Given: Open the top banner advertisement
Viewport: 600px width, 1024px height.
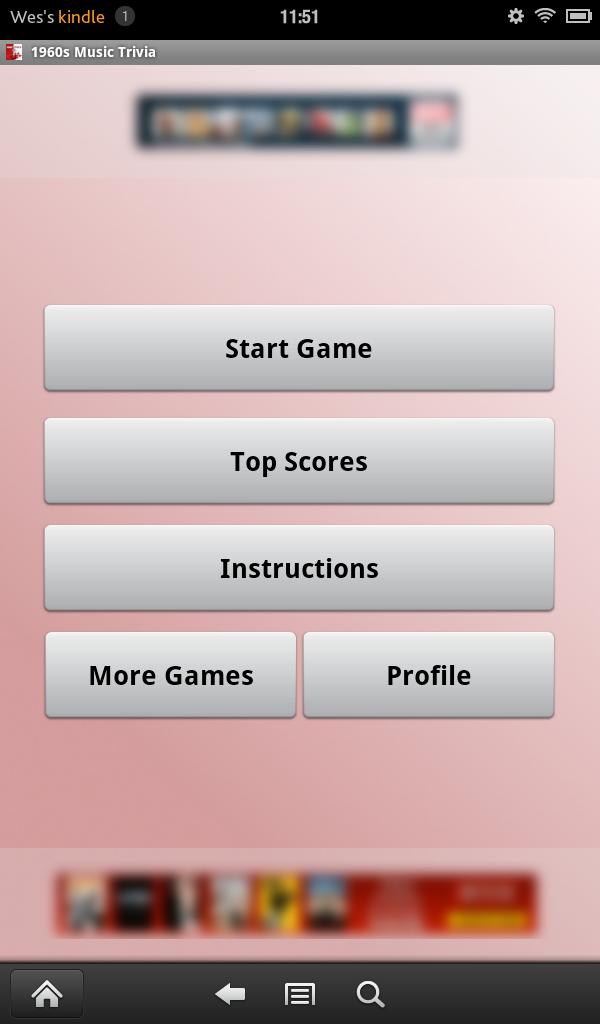Looking at the screenshot, I should 297,121.
